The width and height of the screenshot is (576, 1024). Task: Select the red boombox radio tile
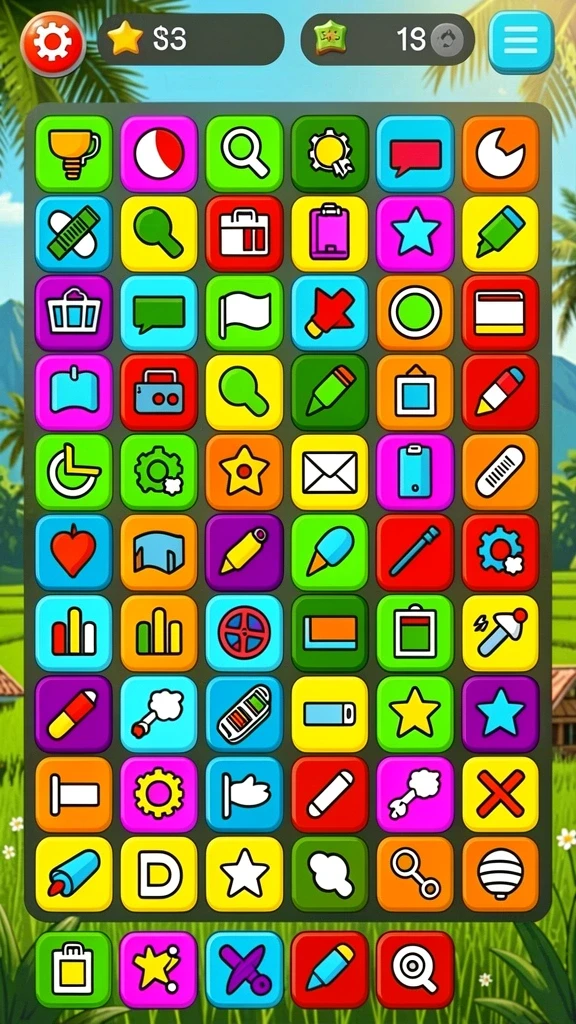[x=159, y=393]
